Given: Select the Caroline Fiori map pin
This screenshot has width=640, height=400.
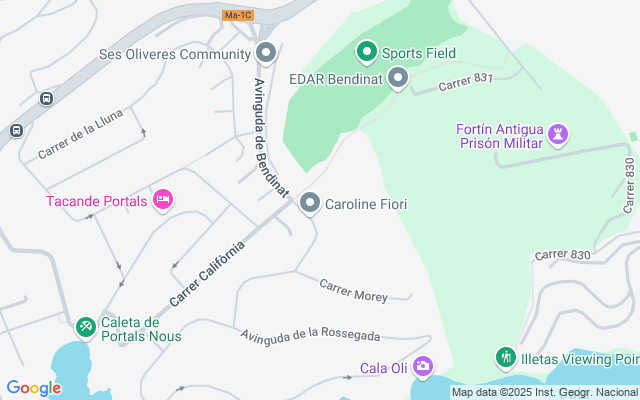Looking at the screenshot, I should [x=310, y=204].
